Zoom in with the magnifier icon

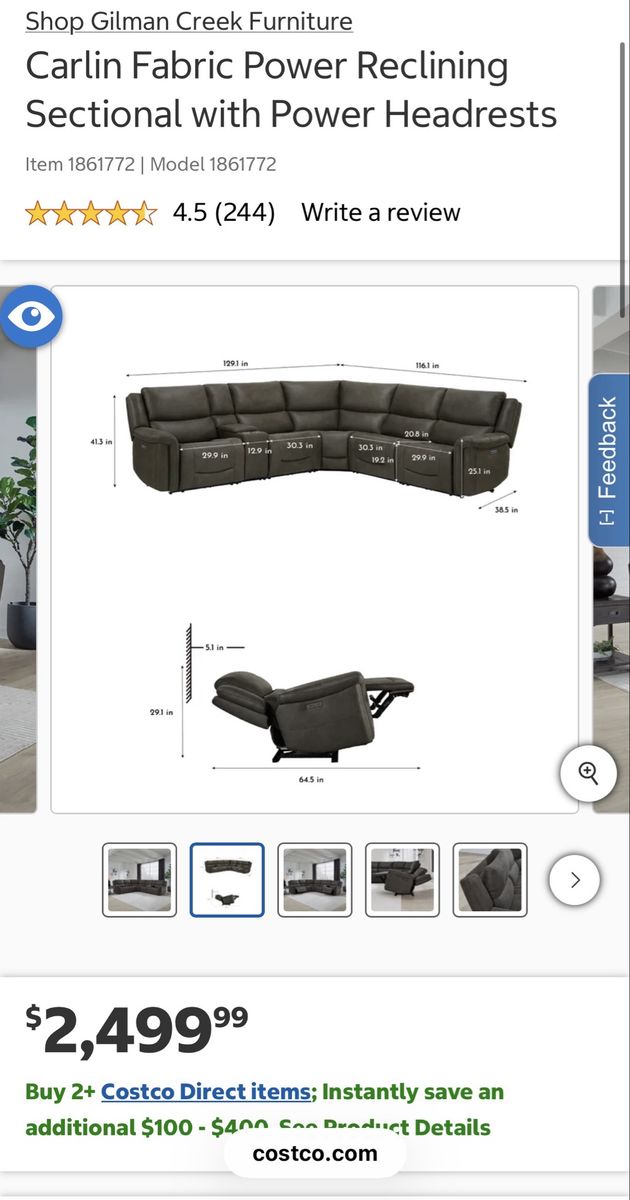588,773
